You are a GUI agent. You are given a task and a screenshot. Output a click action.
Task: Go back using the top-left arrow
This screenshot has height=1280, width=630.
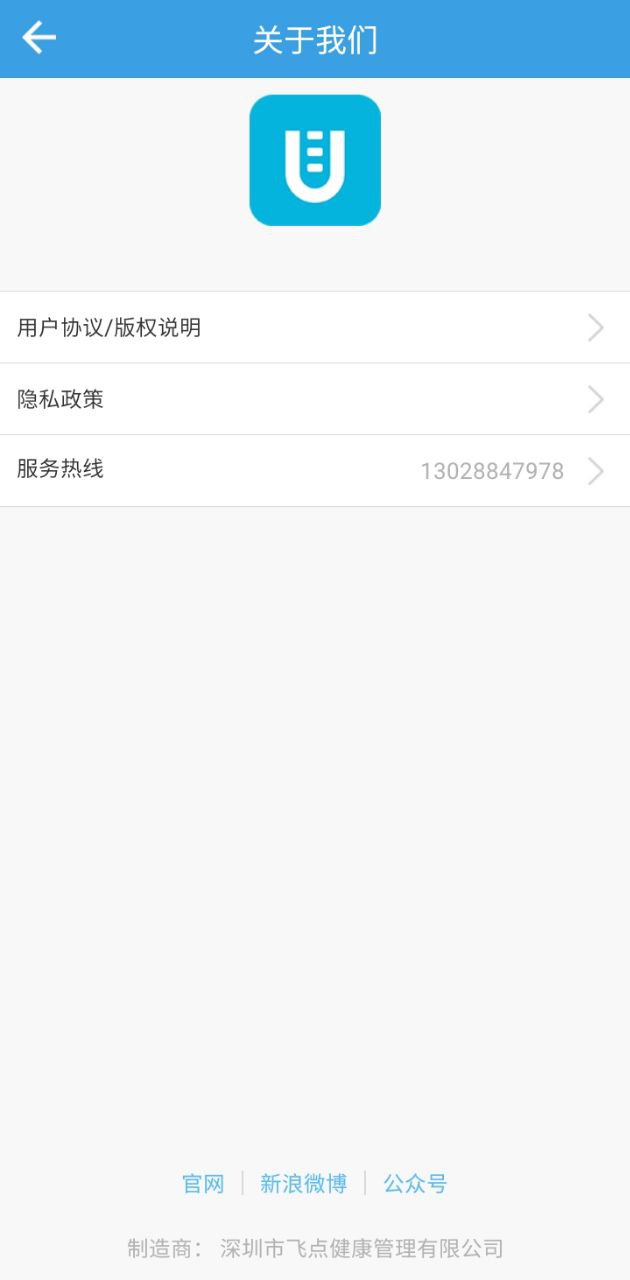pos(39,38)
